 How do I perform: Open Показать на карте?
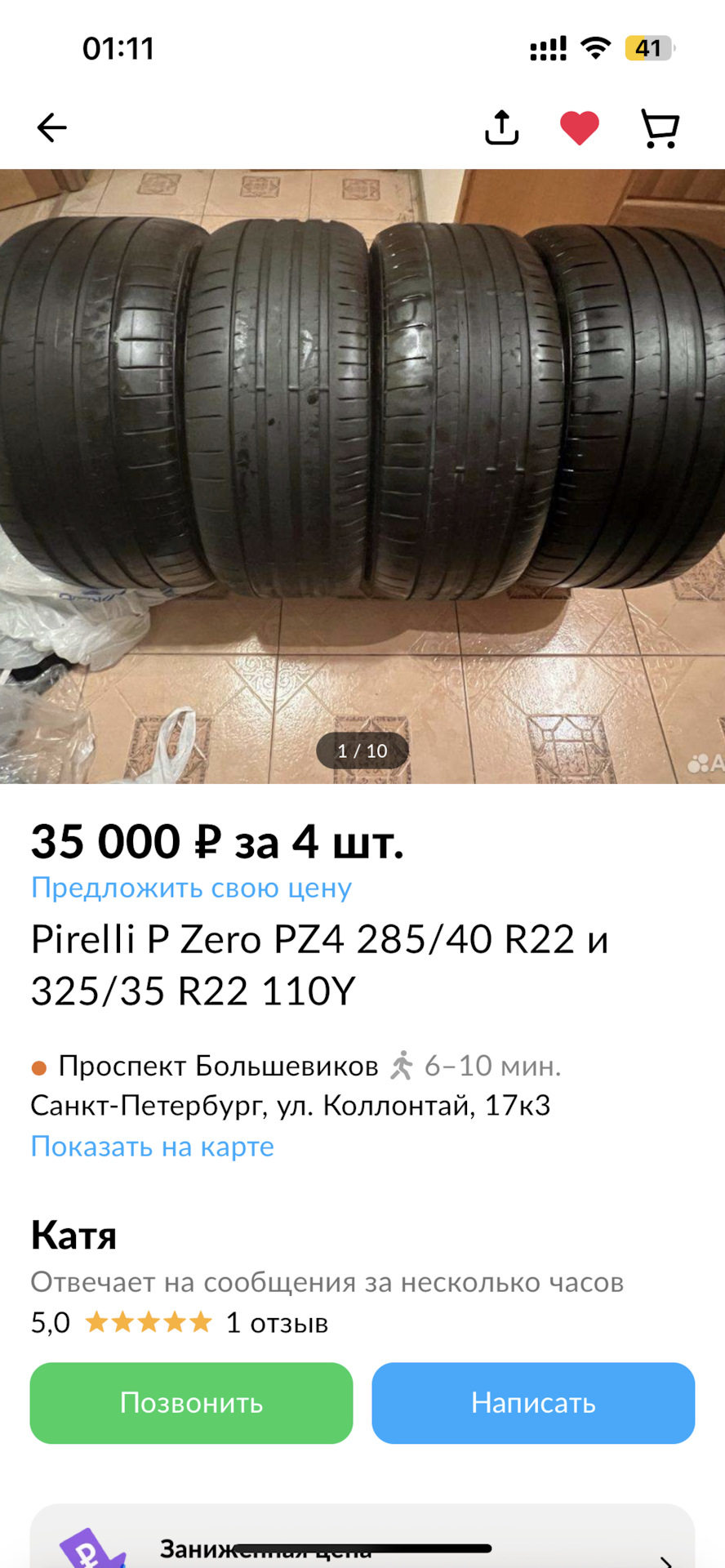[x=151, y=1147]
